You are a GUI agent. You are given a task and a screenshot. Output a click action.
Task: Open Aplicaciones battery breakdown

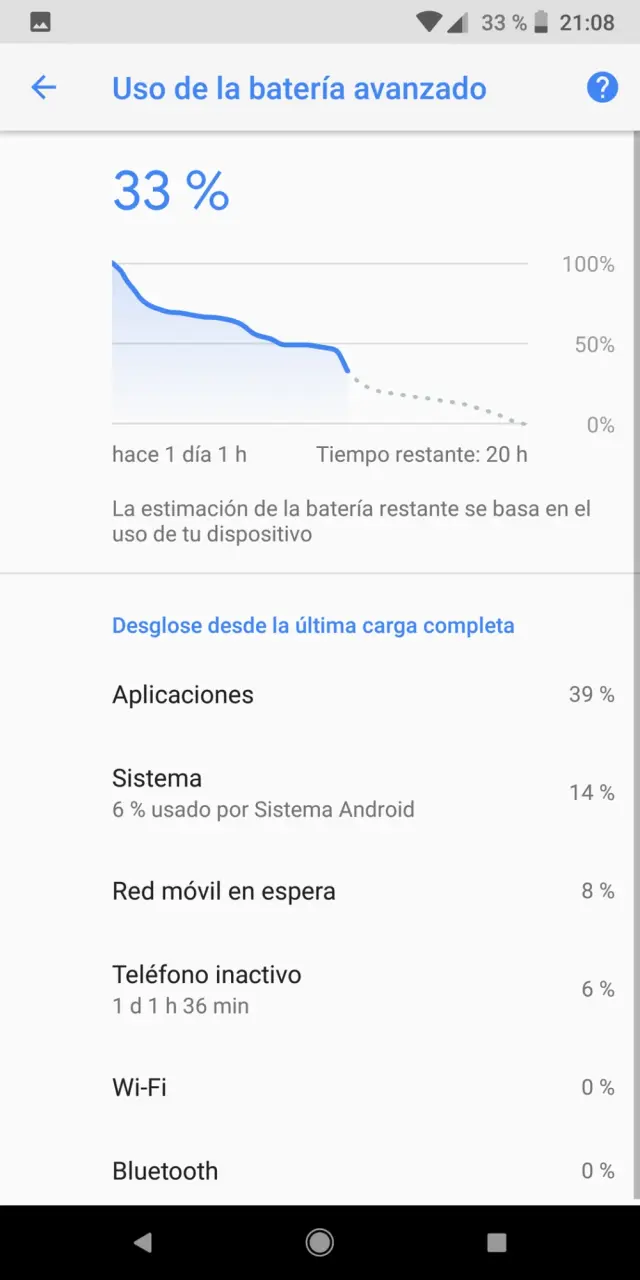(x=320, y=695)
